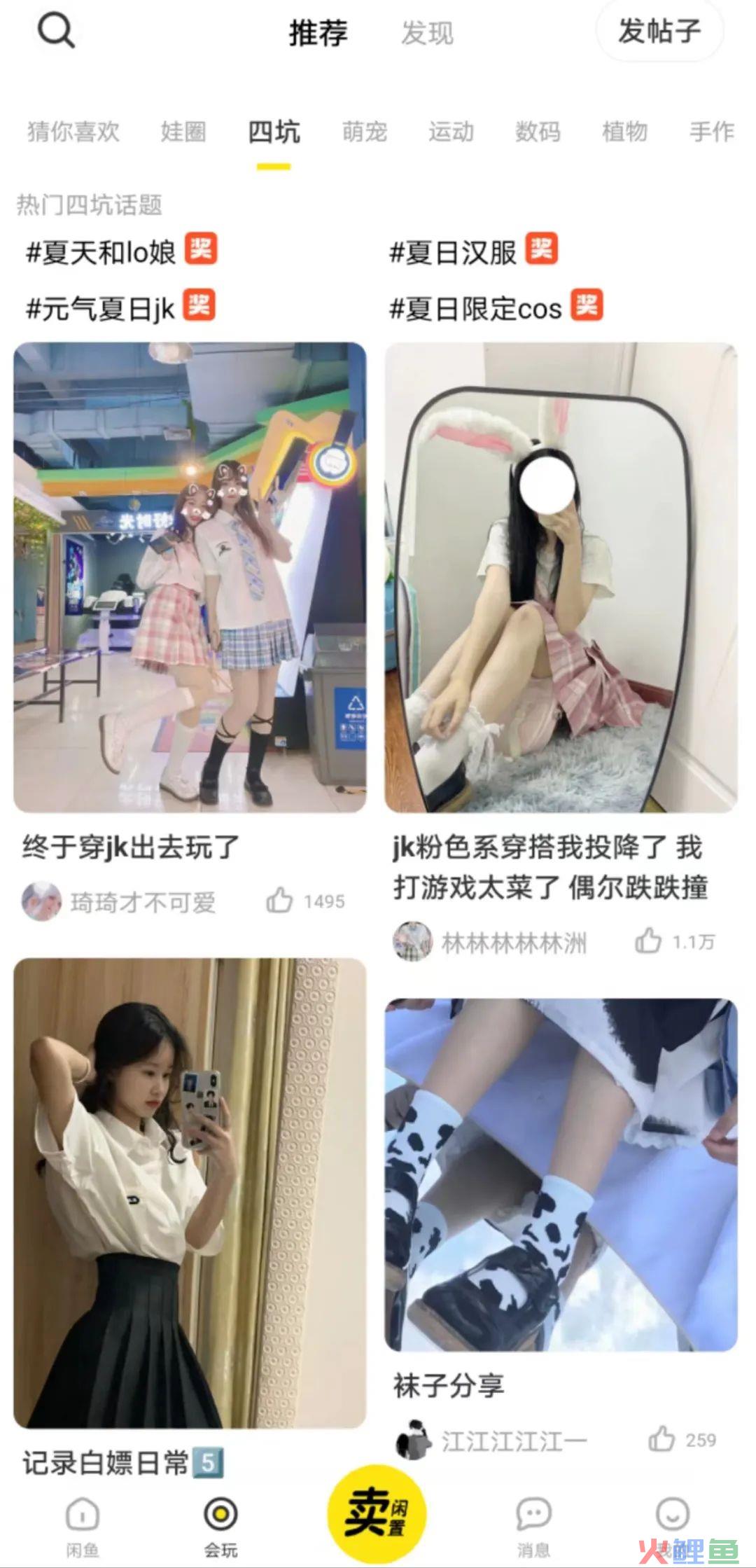756x1568 pixels.
Task: Open the #夏天和lo娘 topic
Action: [x=101, y=252]
